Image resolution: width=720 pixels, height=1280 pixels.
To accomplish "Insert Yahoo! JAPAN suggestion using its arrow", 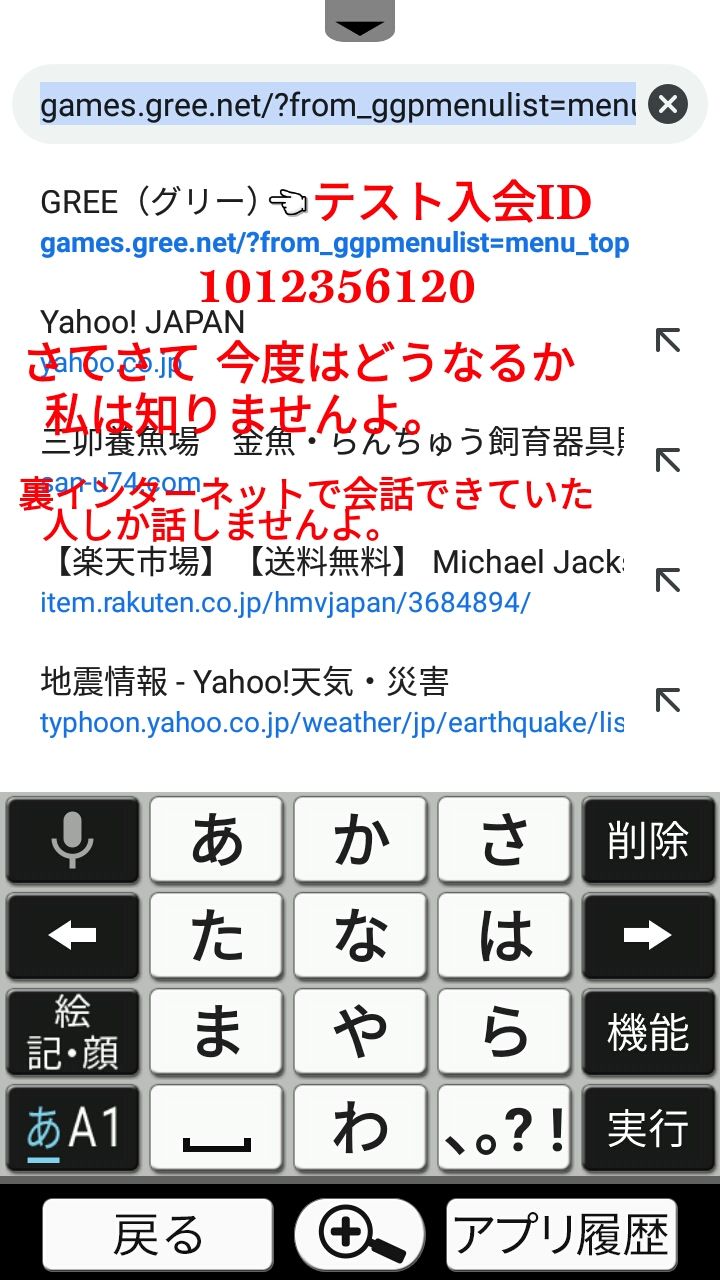I will [x=667, y=341].
